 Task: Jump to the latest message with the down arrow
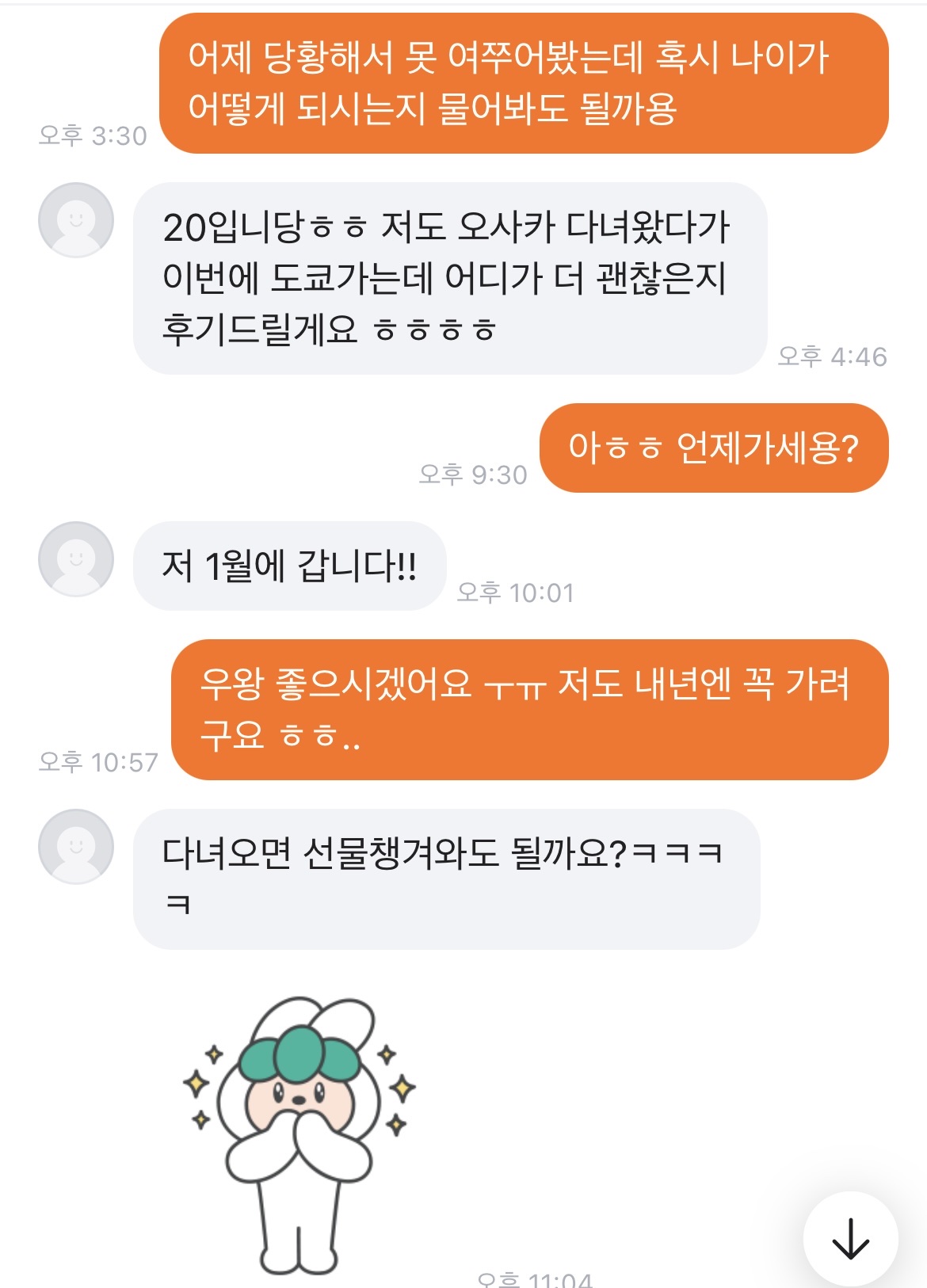point(850,1238)
